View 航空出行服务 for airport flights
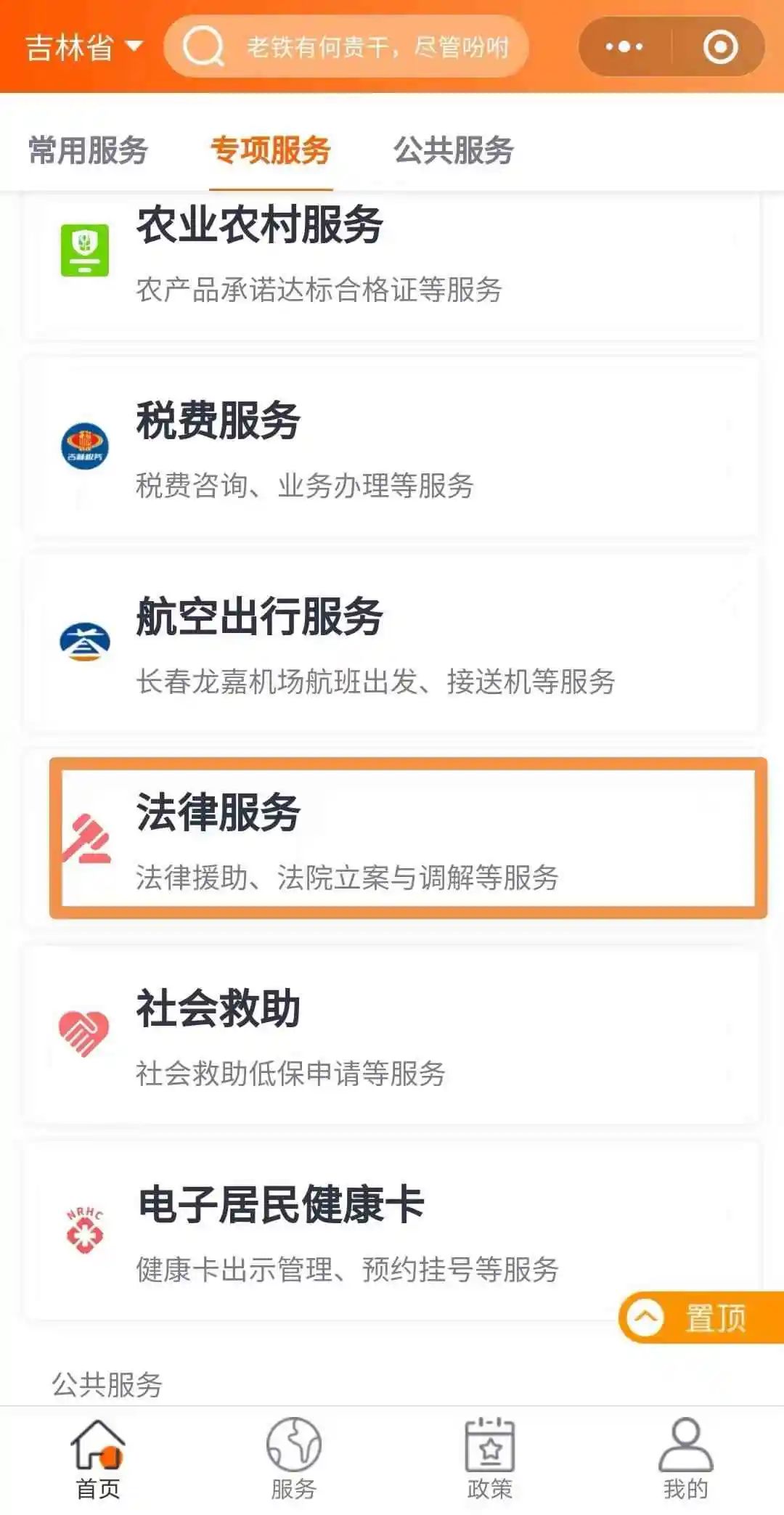The height and width of the screenshot is (1515, 784). (x=392, y=644)
